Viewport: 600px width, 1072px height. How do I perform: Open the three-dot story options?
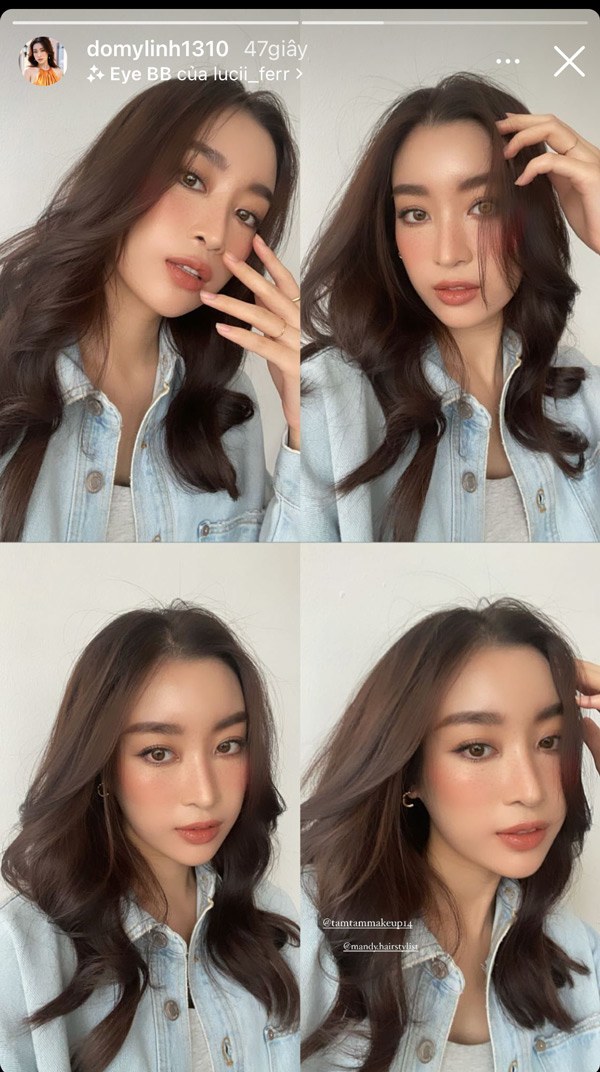pyautogui.click(x=508, y=62)
